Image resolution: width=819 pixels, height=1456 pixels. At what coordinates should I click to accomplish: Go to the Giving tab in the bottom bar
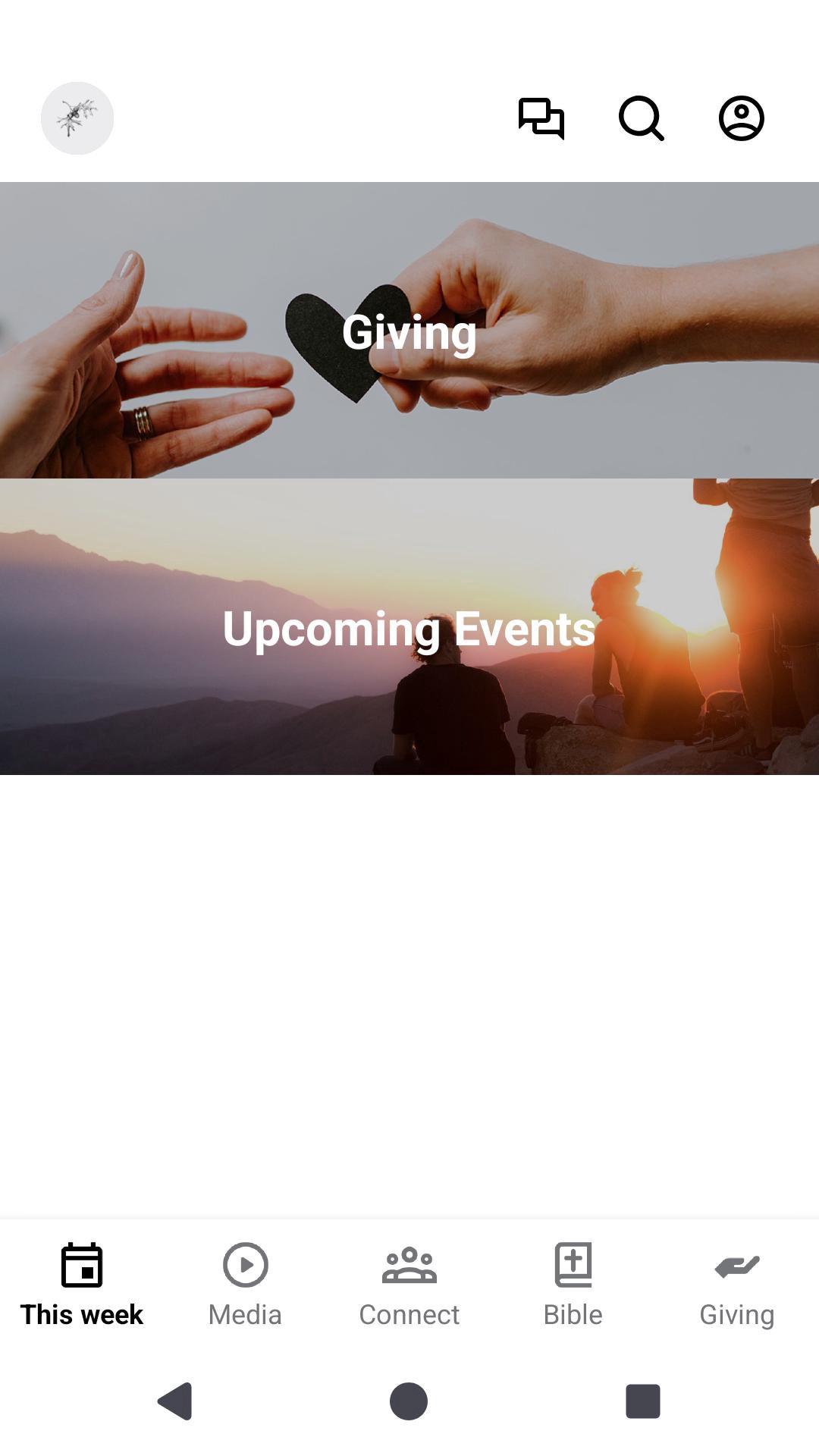pyautogui.click(x=736, y=1285)
